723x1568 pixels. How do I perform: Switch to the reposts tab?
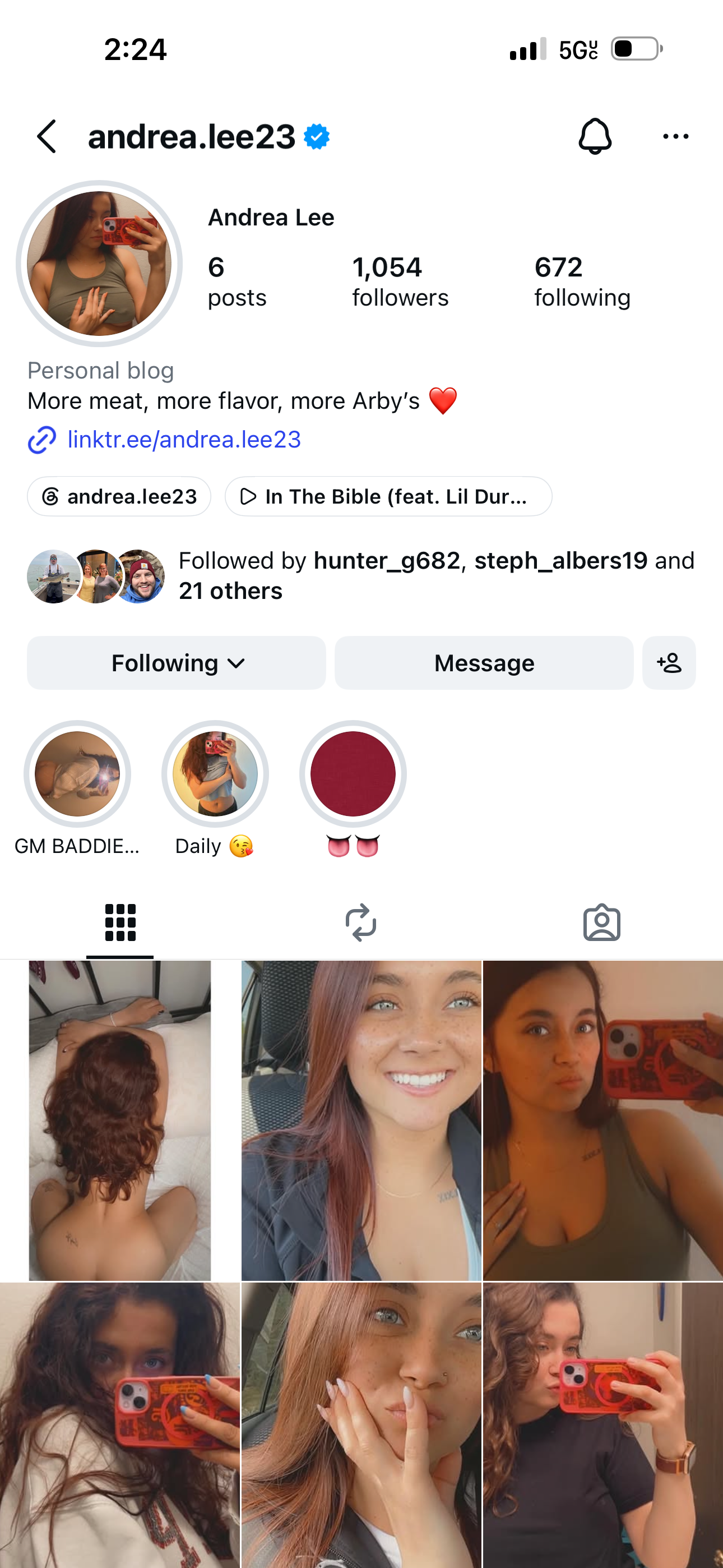[x=361, y=923]
